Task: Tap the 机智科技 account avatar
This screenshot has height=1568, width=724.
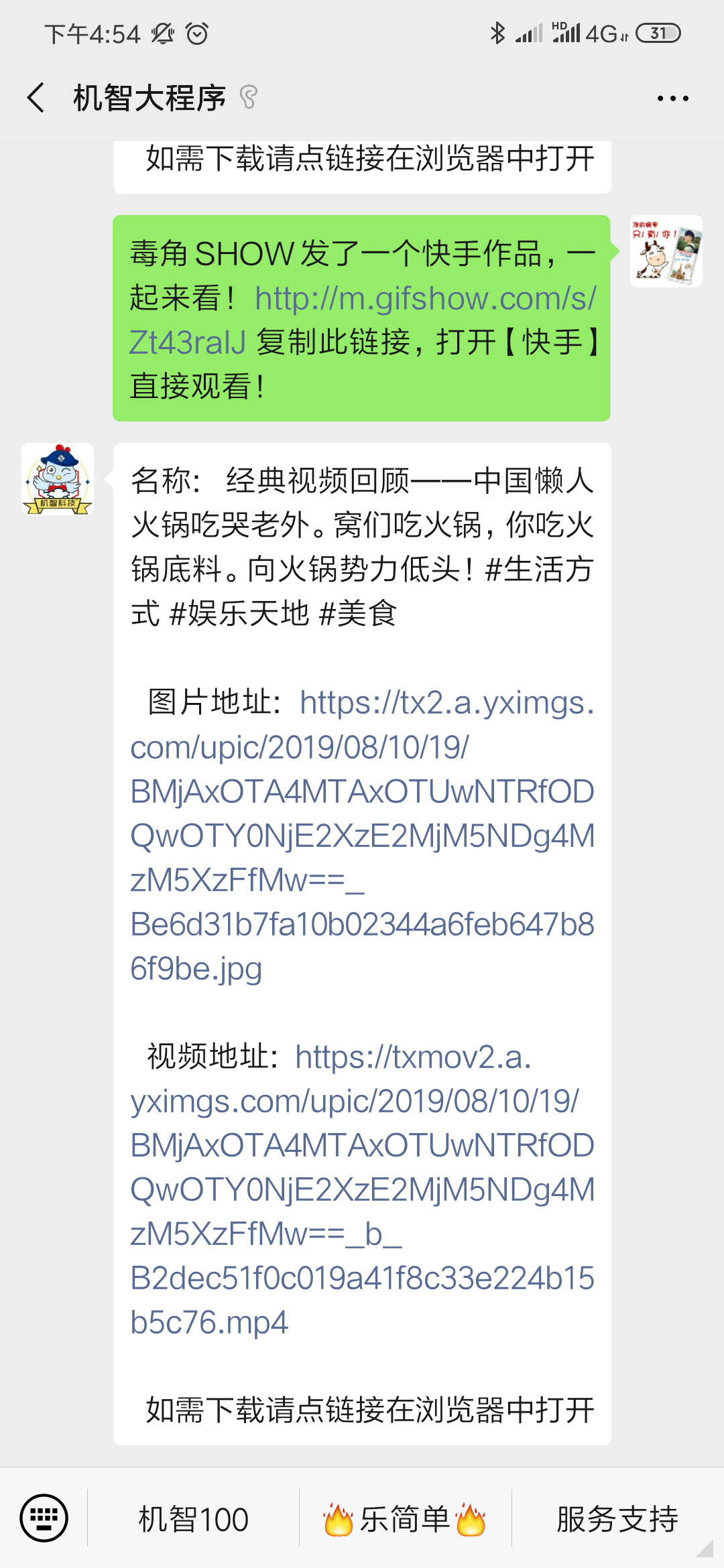Action: [x=58, y=479]
